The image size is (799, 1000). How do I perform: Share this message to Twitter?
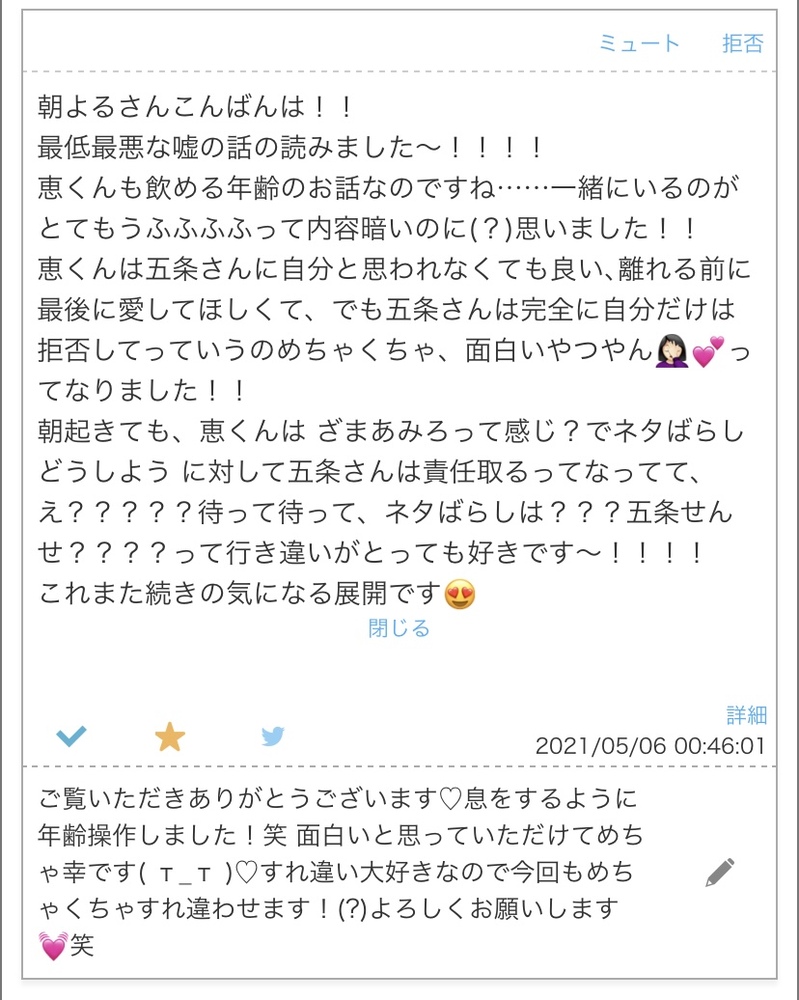tap(273, 737)
